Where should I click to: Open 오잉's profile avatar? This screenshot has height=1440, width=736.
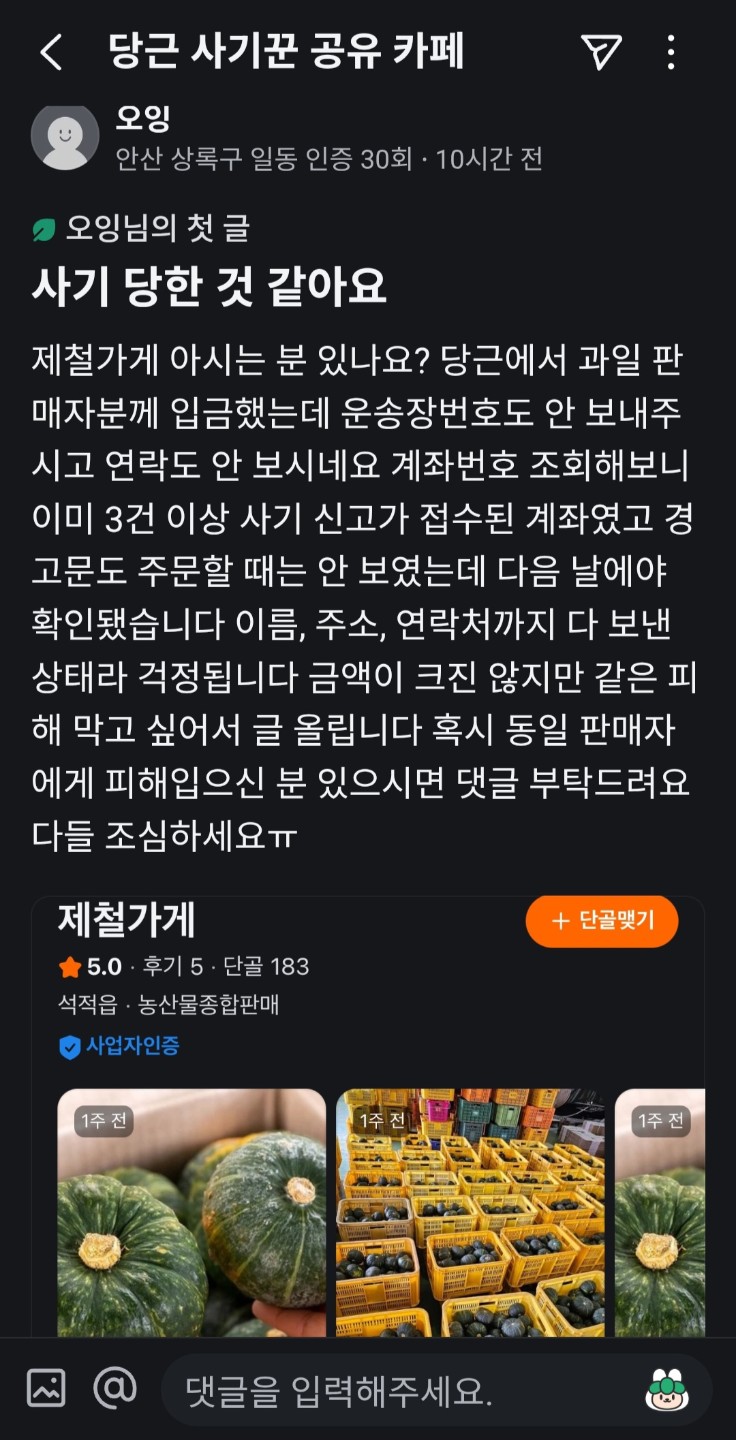(x=65, y=136)
